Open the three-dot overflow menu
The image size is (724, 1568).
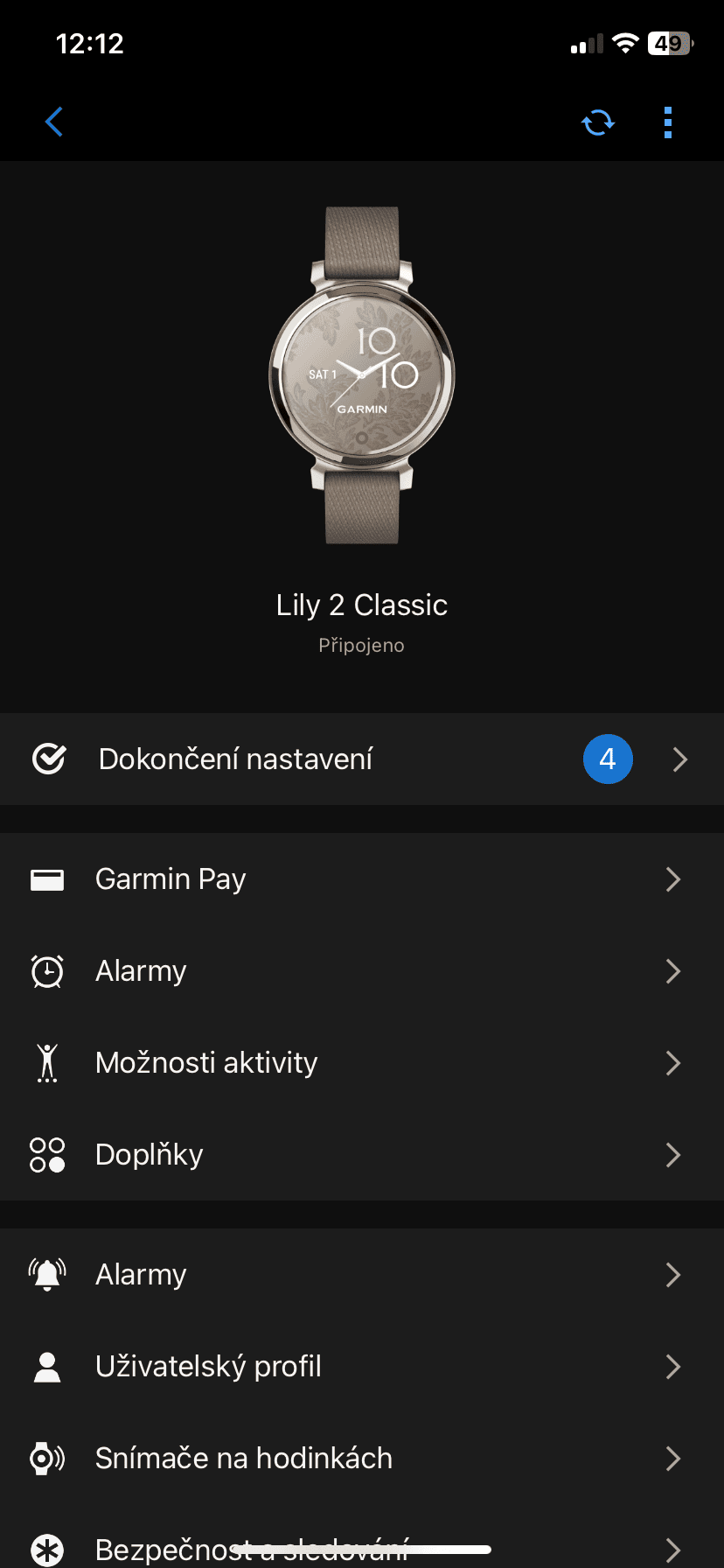click(x=668, y=122)
